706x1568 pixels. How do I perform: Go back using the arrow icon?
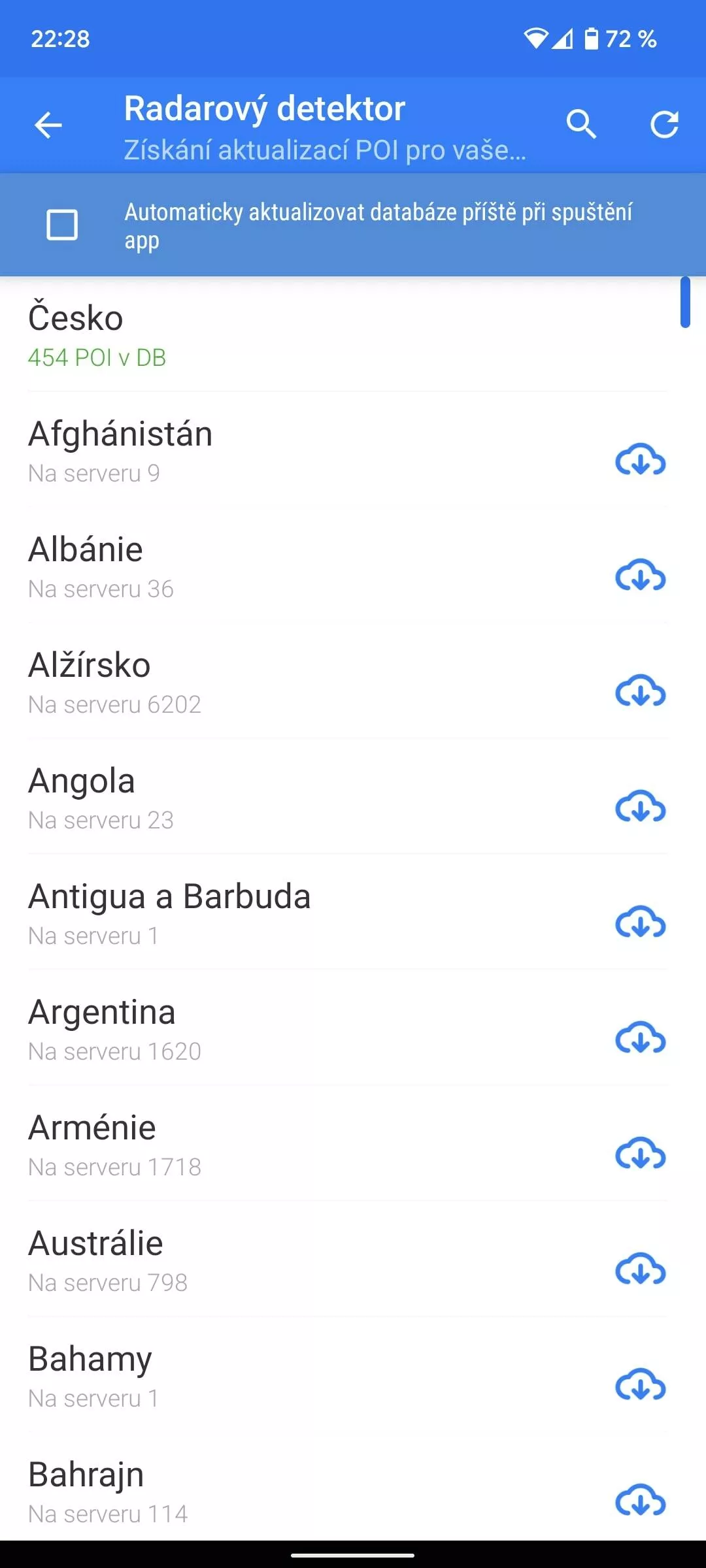[48, 125]
